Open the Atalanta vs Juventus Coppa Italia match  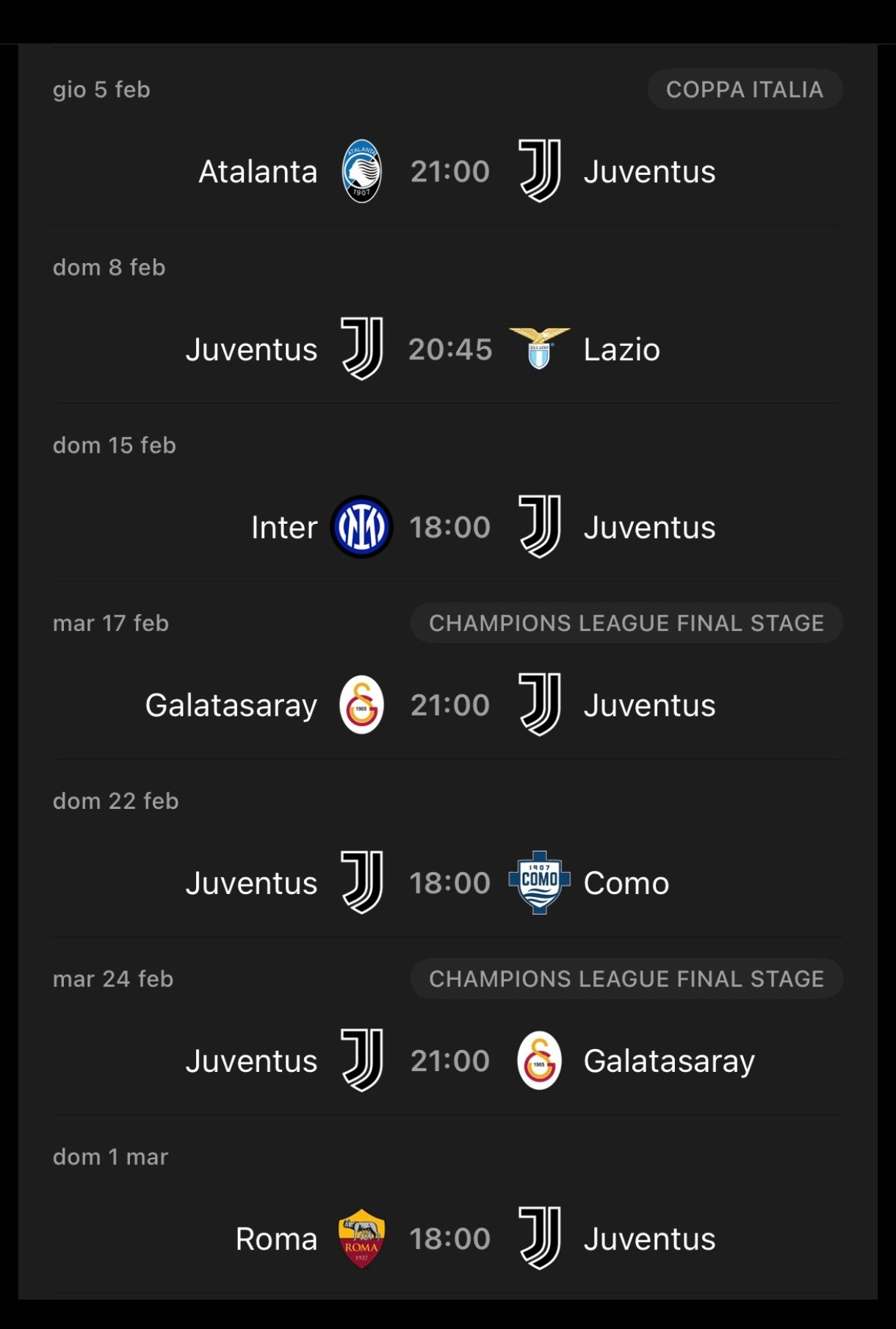pos(449,172)
